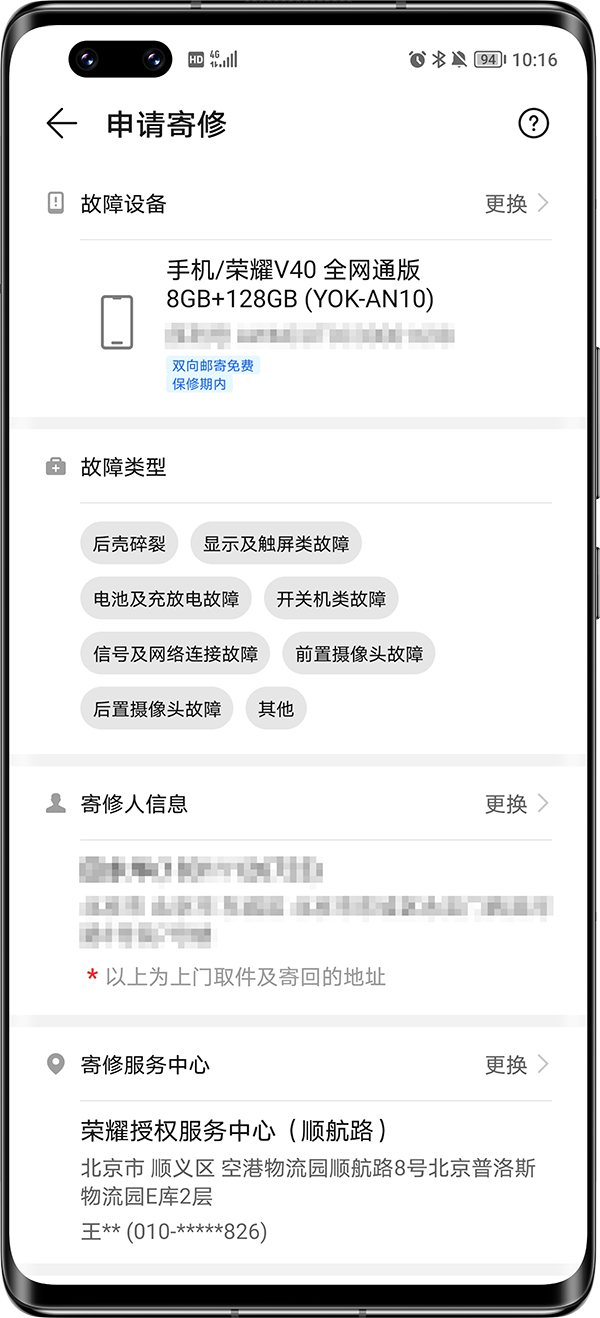The height and width of the screenshot is (1318, 600).
Task: Pick 其他 as the fault type
Action: coord(276,709)
